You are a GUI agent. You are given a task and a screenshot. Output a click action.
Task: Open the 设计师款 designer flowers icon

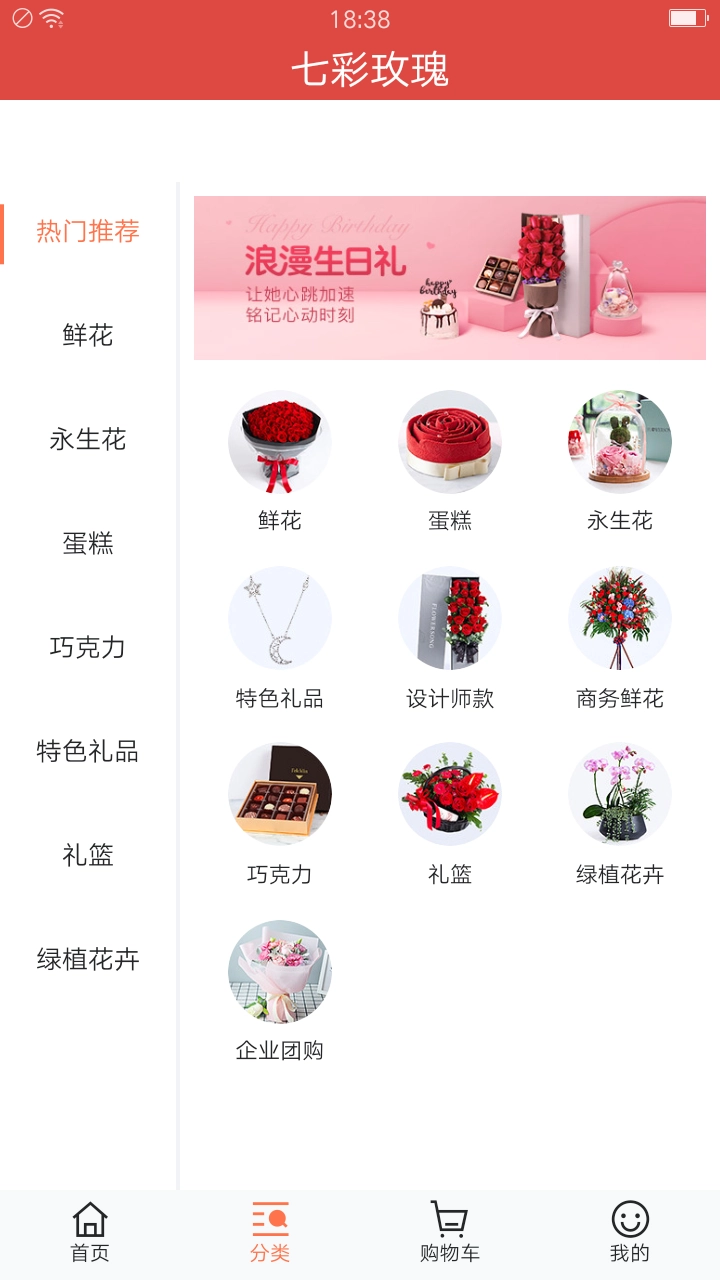[x=450, y=617]
